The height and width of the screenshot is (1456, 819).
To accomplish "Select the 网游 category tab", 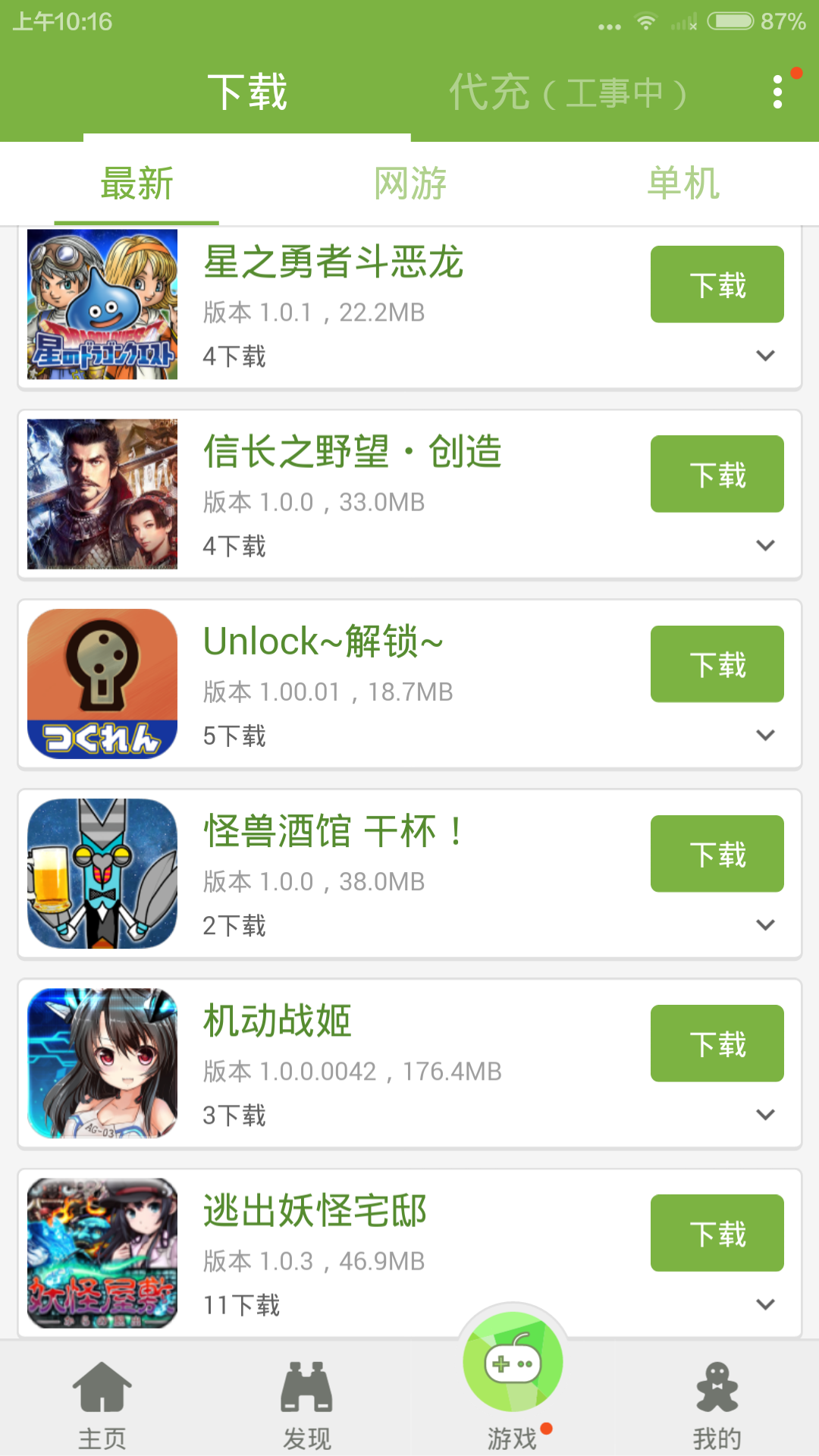I will point(410,184).
